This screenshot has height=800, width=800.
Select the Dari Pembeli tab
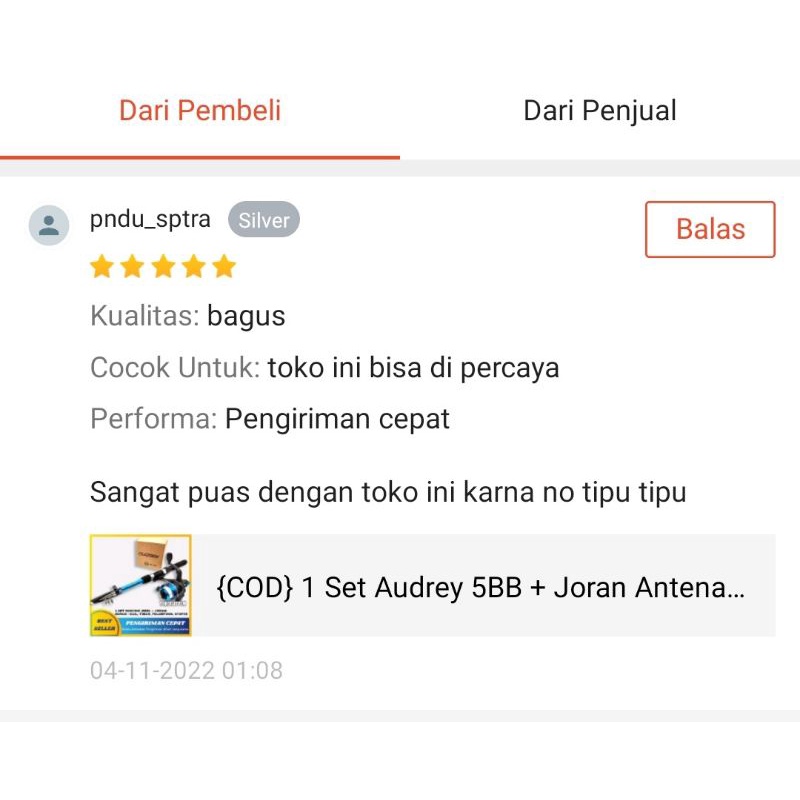tap(200, 110)
